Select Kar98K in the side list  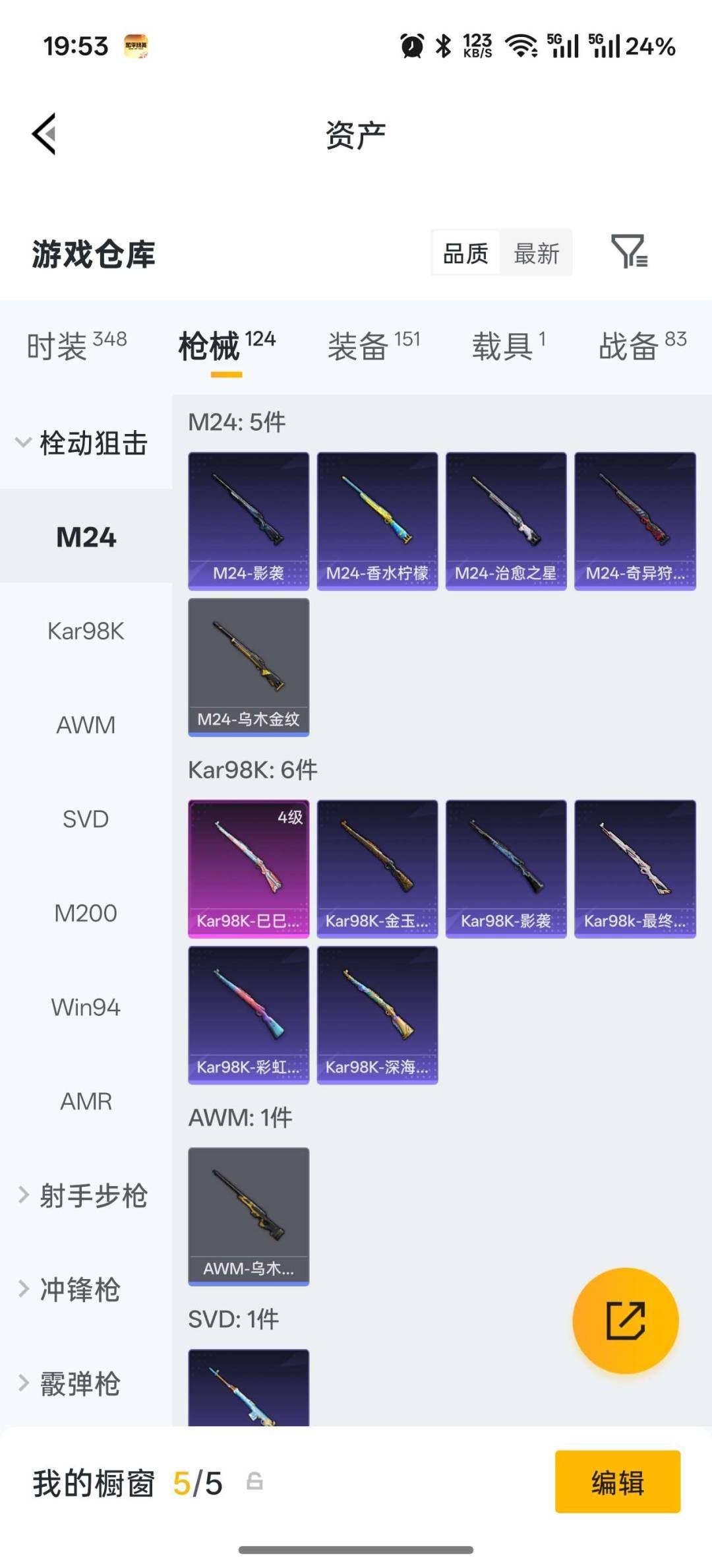pyautogui.click(x=86, y=631)
